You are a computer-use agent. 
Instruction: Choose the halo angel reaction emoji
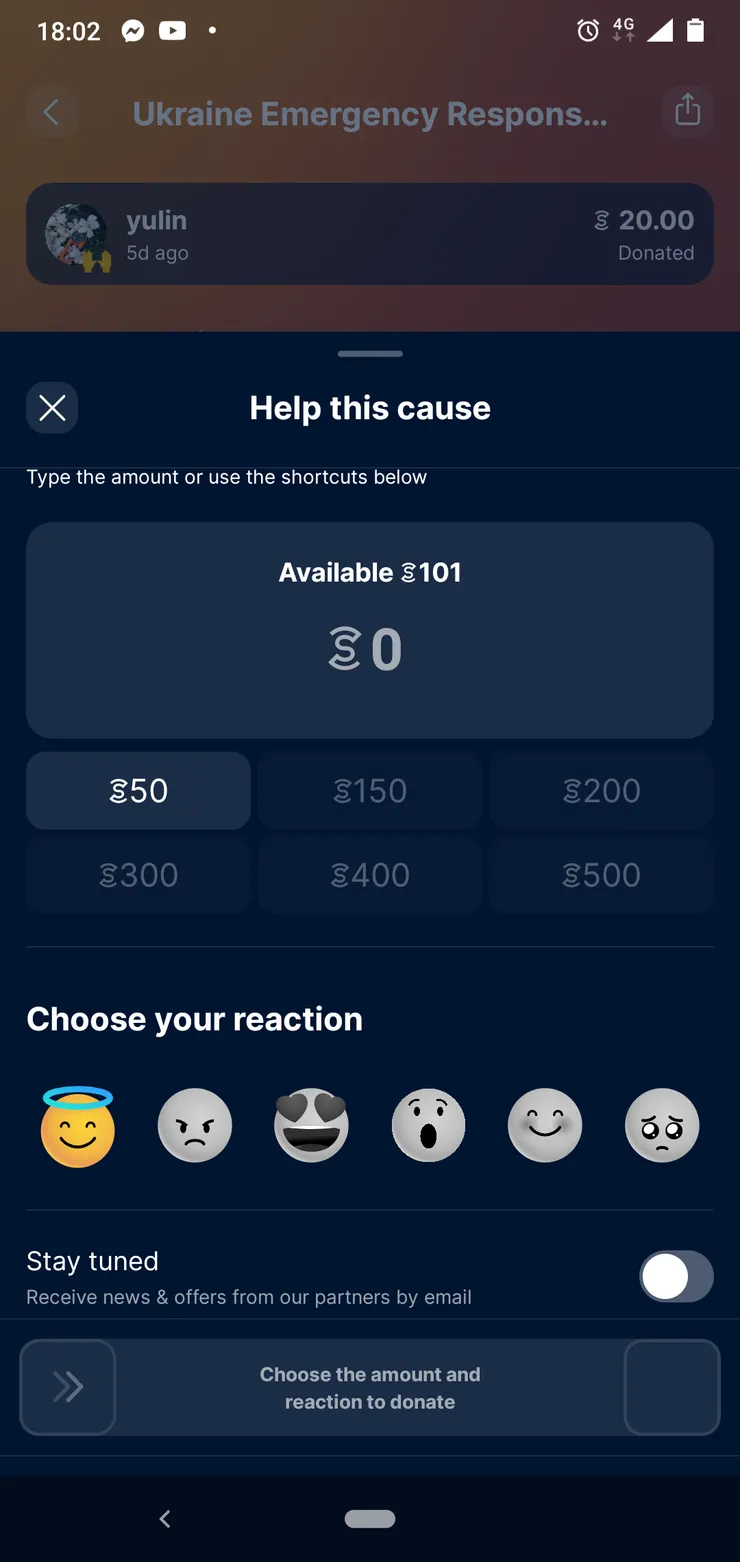pyautogui.click(x=78, y=1126)
